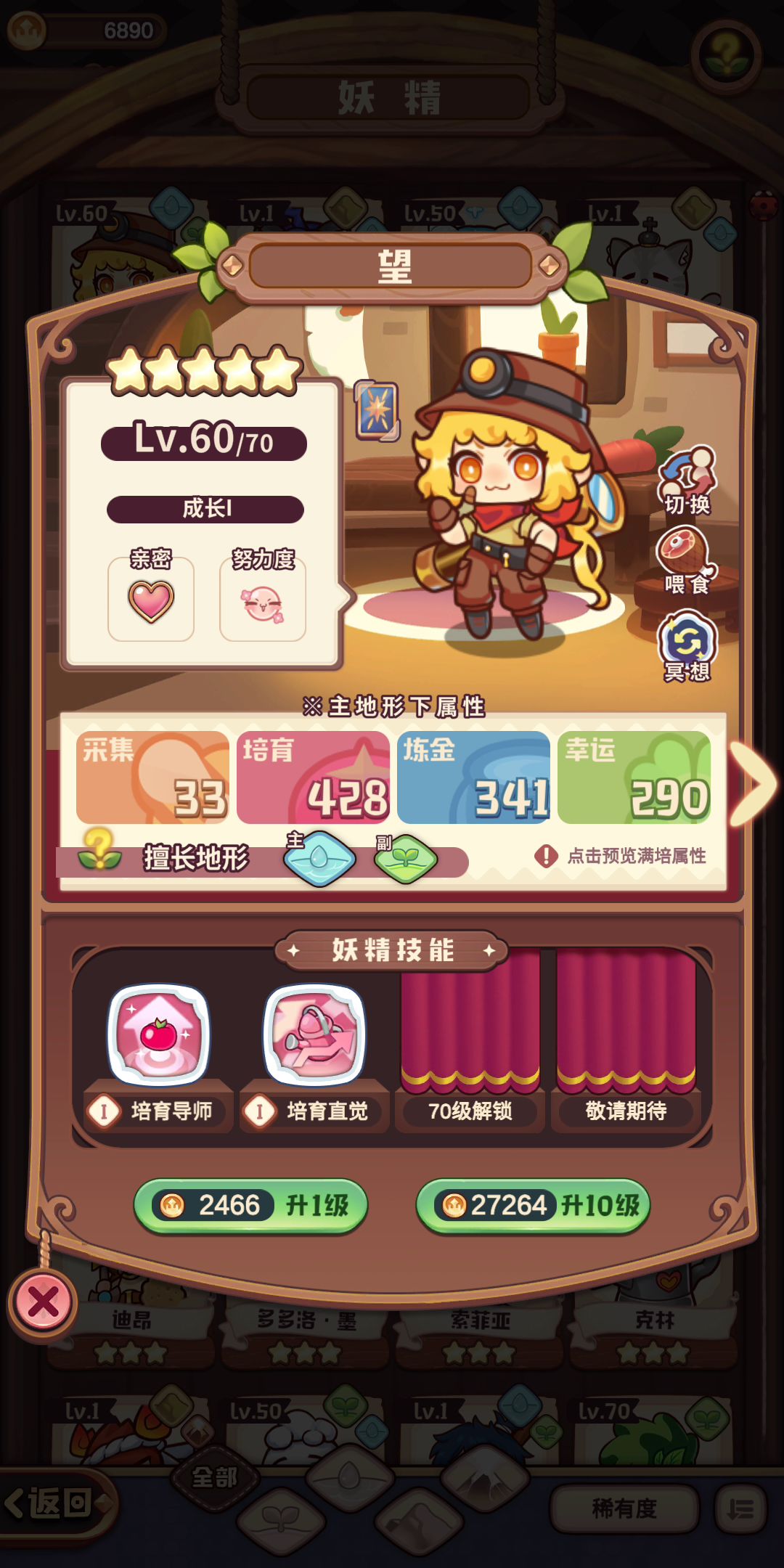This screenshot has width=784, height=1568.
Task: Tap 切换 to switch fairy
Action: pos(687,480)
